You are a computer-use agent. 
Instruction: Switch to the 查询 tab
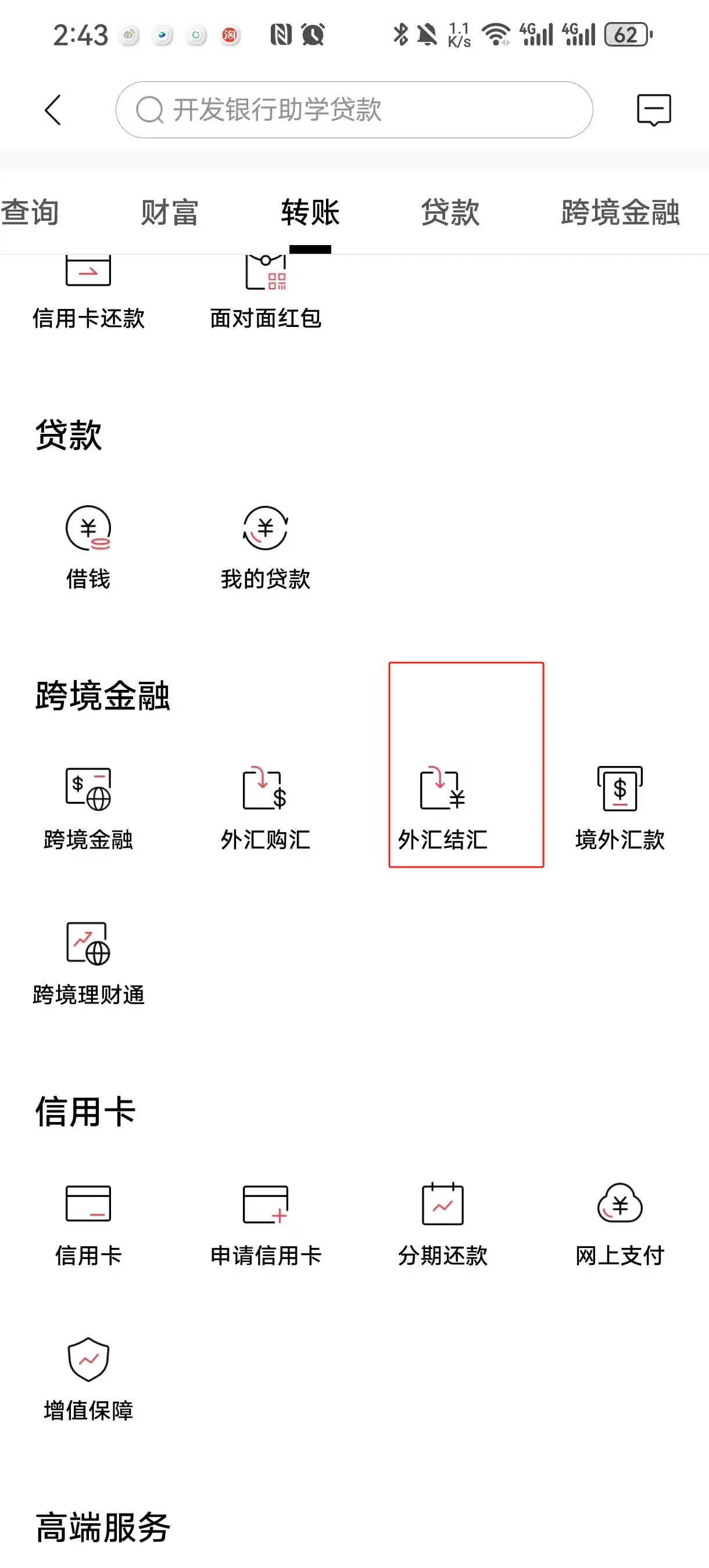pyautogui.click(x=29, y=213)
